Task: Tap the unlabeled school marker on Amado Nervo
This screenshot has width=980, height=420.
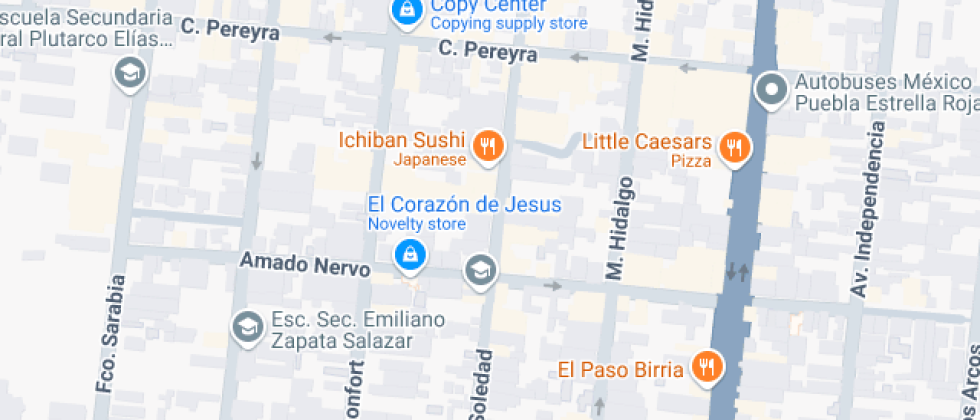Action: pos(480,269)
